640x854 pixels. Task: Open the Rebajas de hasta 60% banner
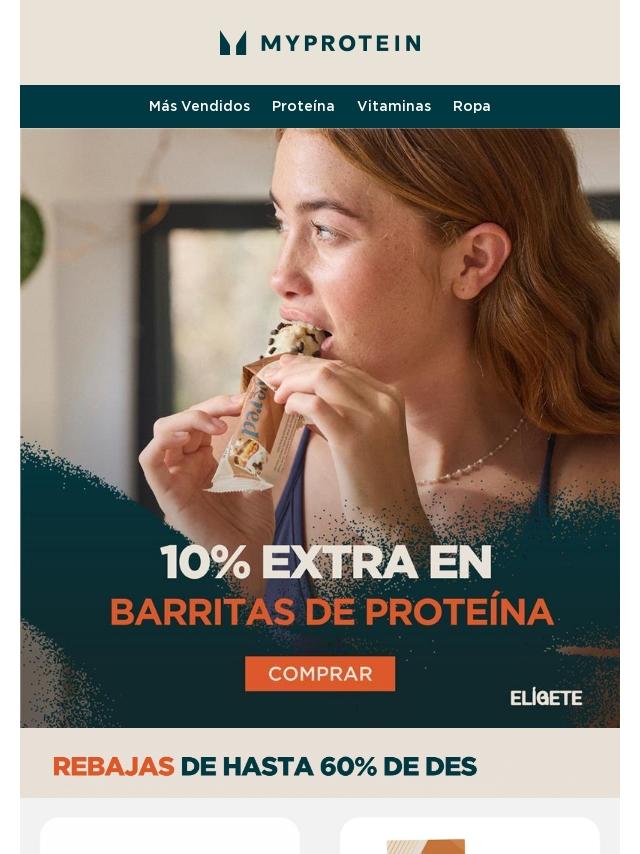(x=265, y=767)
